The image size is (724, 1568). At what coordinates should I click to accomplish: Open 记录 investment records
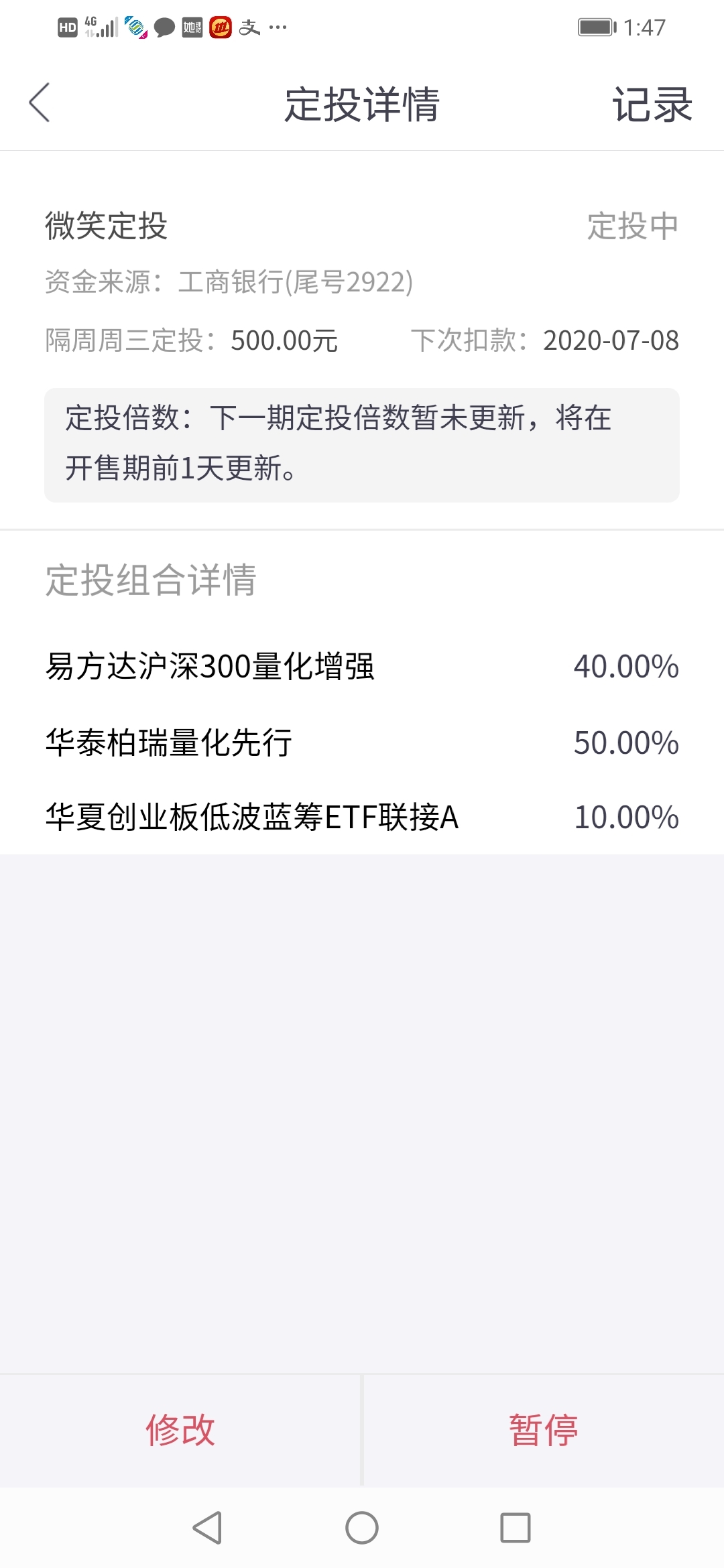[652, 105]
